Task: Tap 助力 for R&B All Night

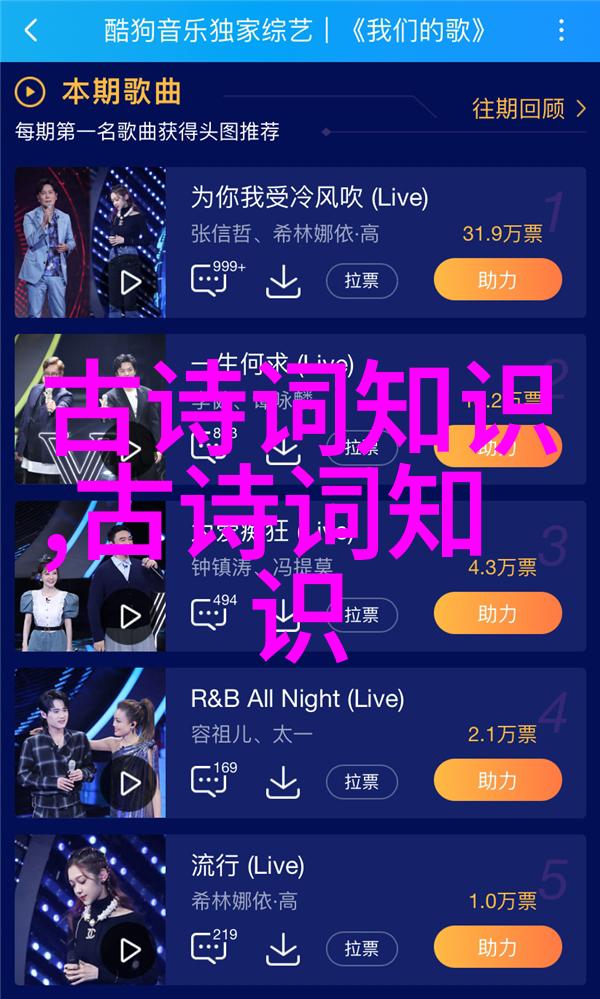Action: click(x=498, y=780)
